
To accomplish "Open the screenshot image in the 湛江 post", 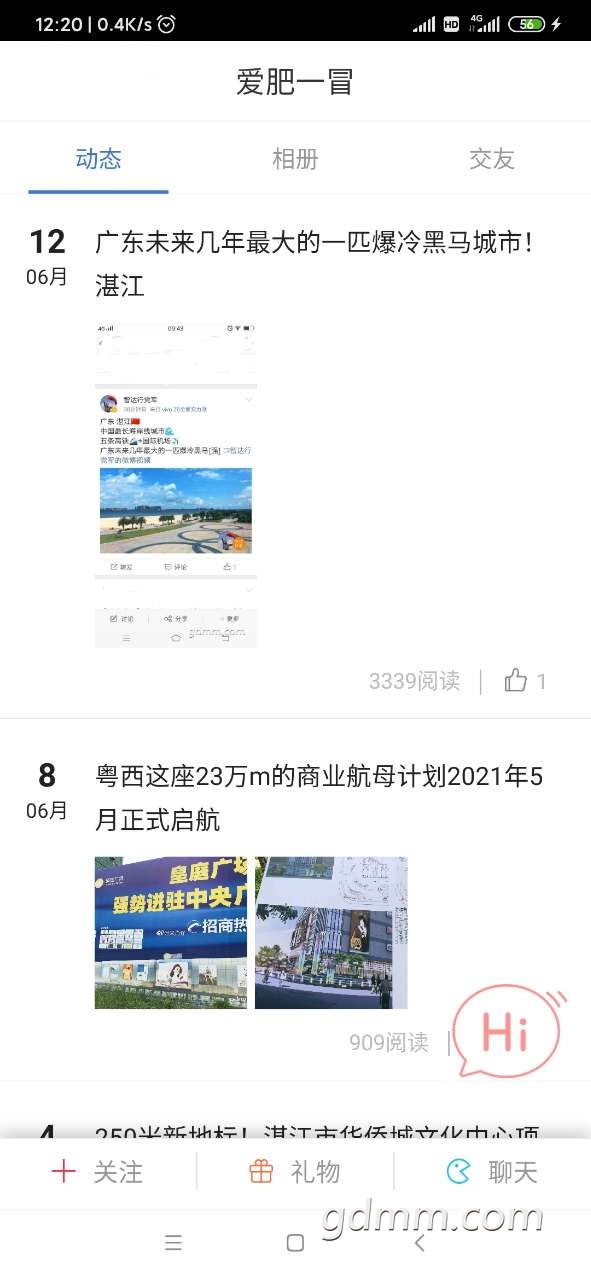I will (x=176, y=485).
